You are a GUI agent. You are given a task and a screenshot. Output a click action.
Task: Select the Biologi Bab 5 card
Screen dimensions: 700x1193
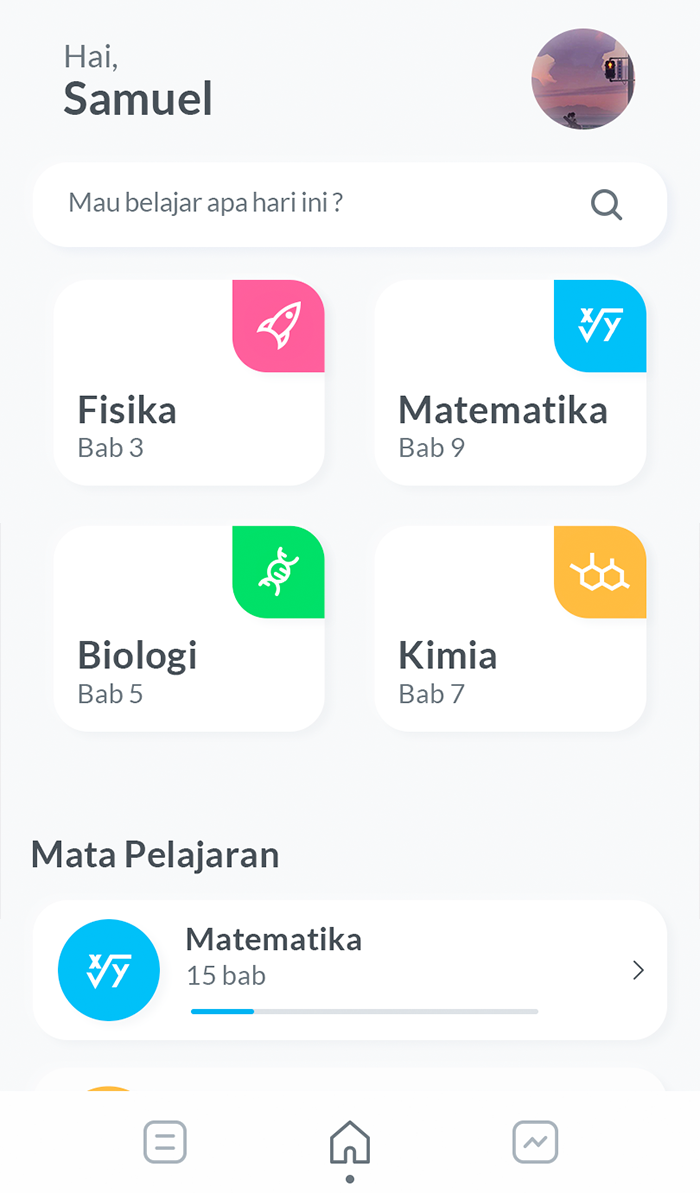point(189,628)
